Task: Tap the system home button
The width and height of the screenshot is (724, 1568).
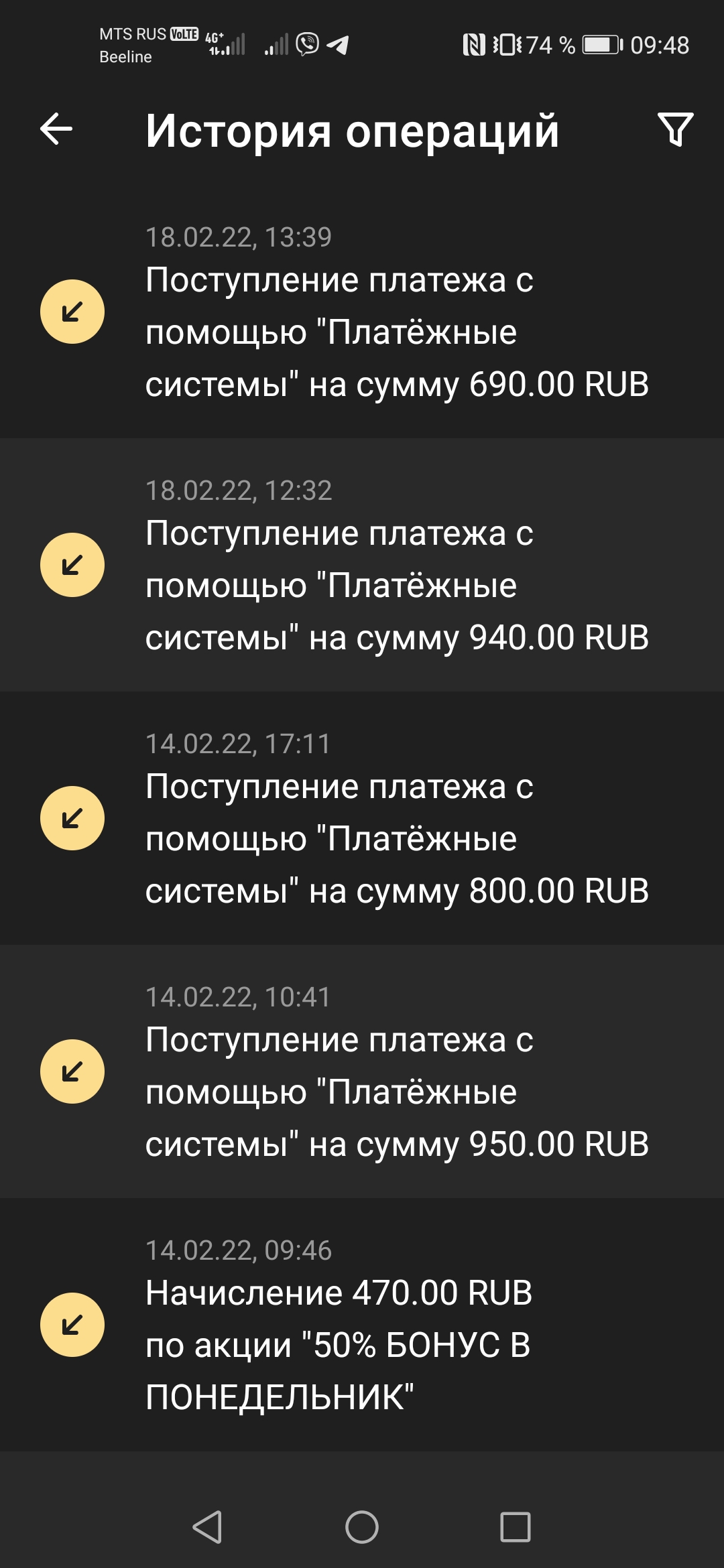Action: tap(362, 1528)
